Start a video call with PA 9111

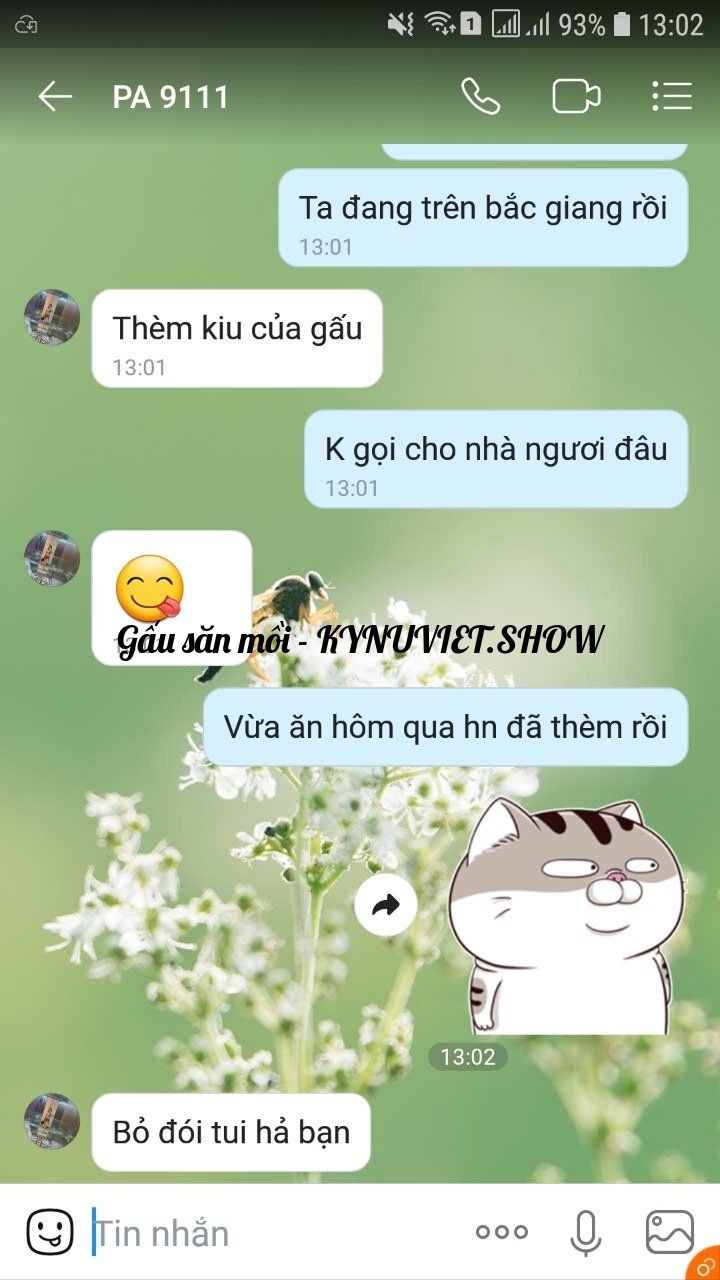[x=577, y=96]
